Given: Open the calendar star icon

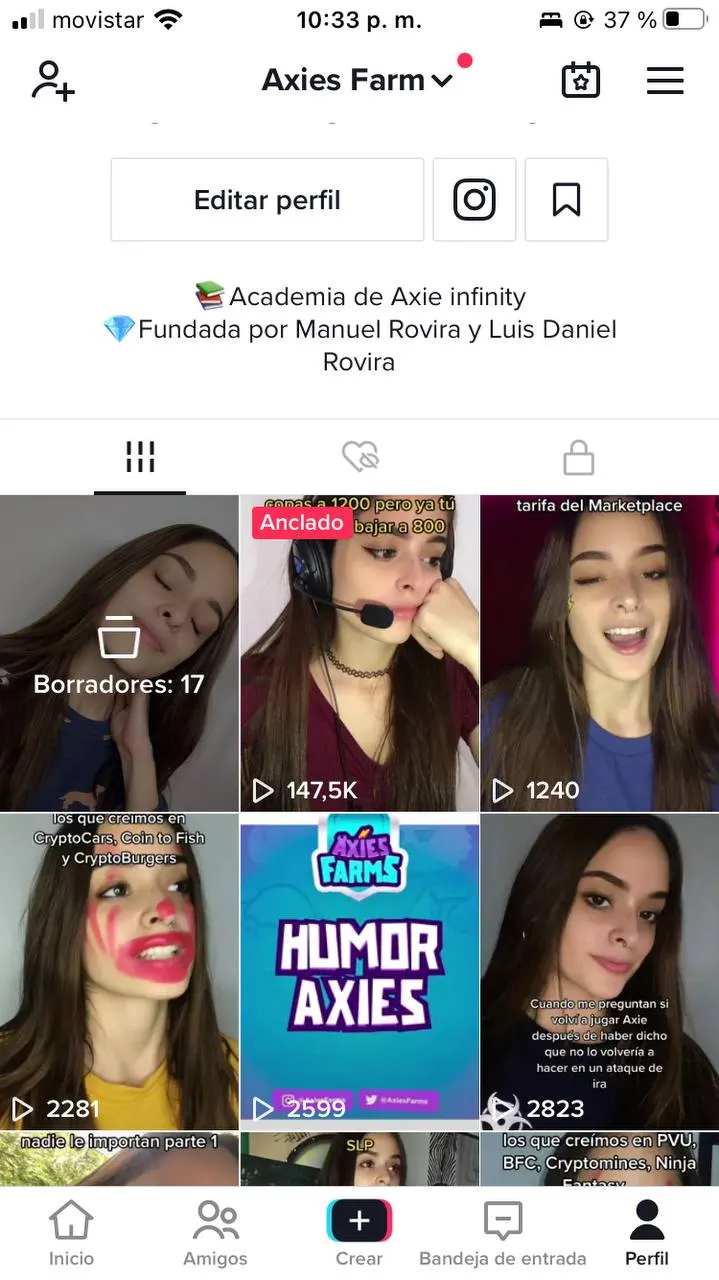Looking at the screenshot, I should [581, 81].
